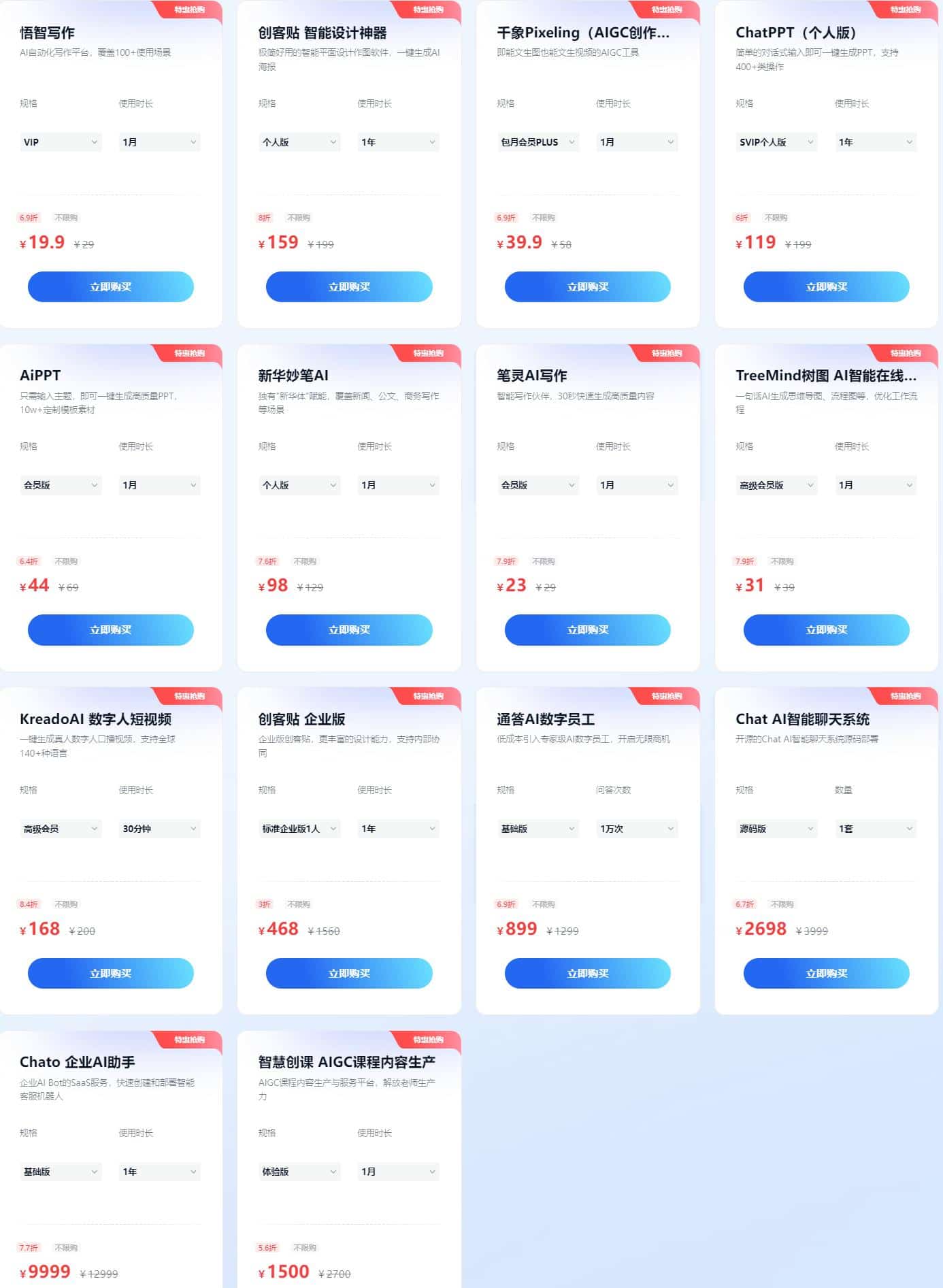Buy 笔灵AI写作 now
This screenshot has width=943, height=1288.
(587, 629)
